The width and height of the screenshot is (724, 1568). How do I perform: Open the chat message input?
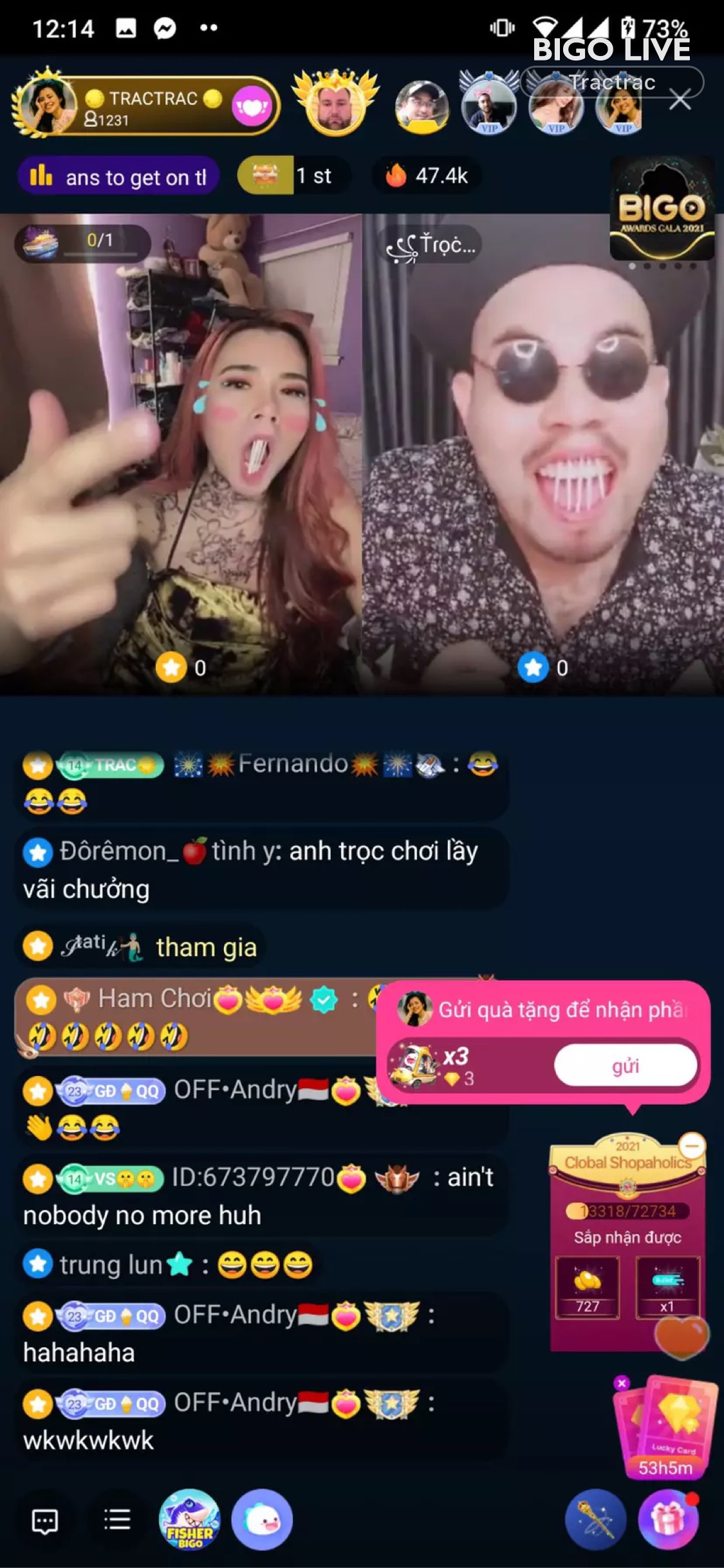(x=45, y=1522)
